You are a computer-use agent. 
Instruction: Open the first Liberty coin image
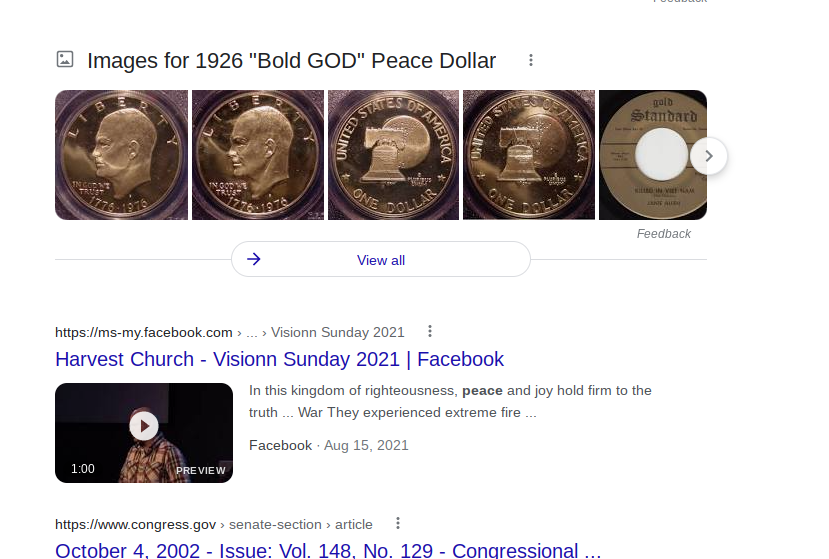pos(121,155)
